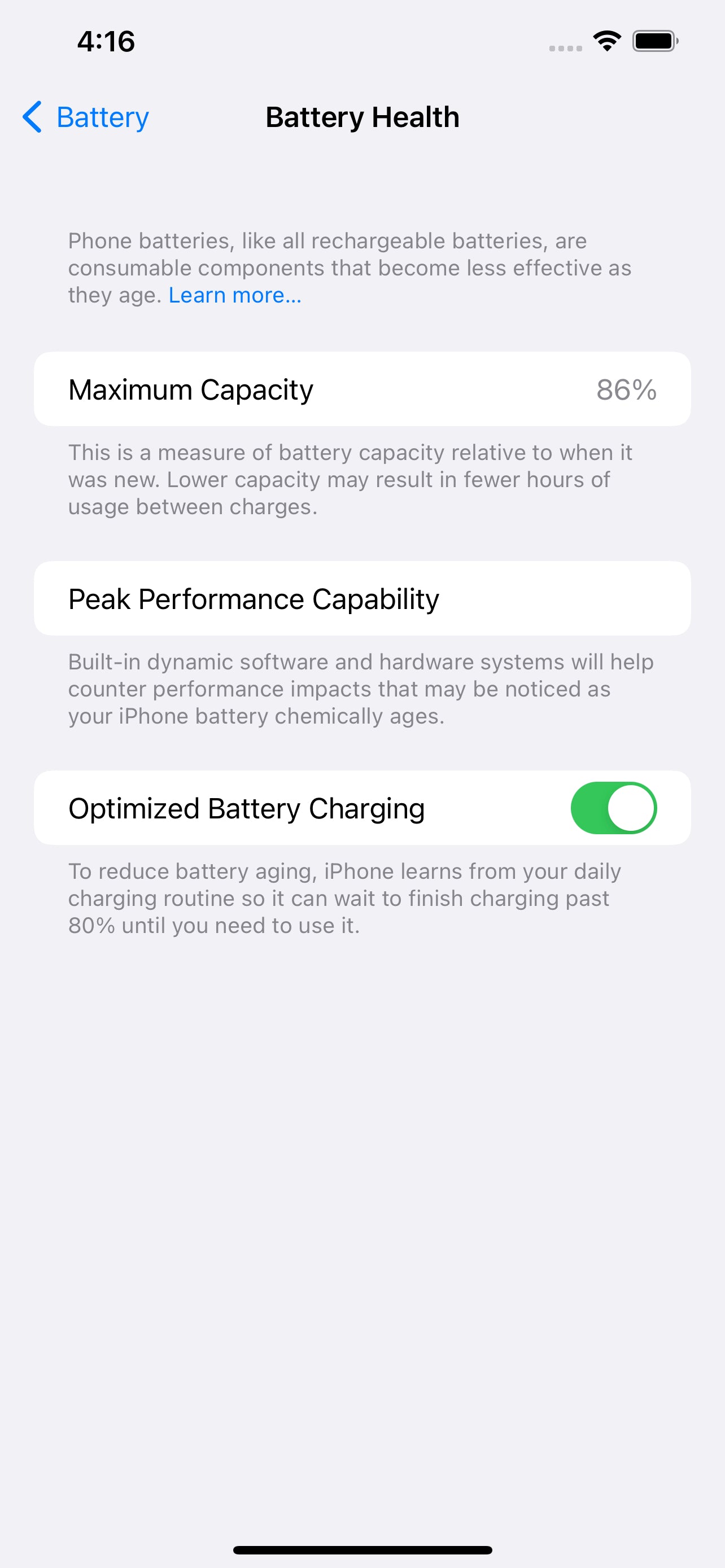Expand Optimized Battery Charging row
Viewport: 725px width, 1568px height.
[x=304, y=808]
